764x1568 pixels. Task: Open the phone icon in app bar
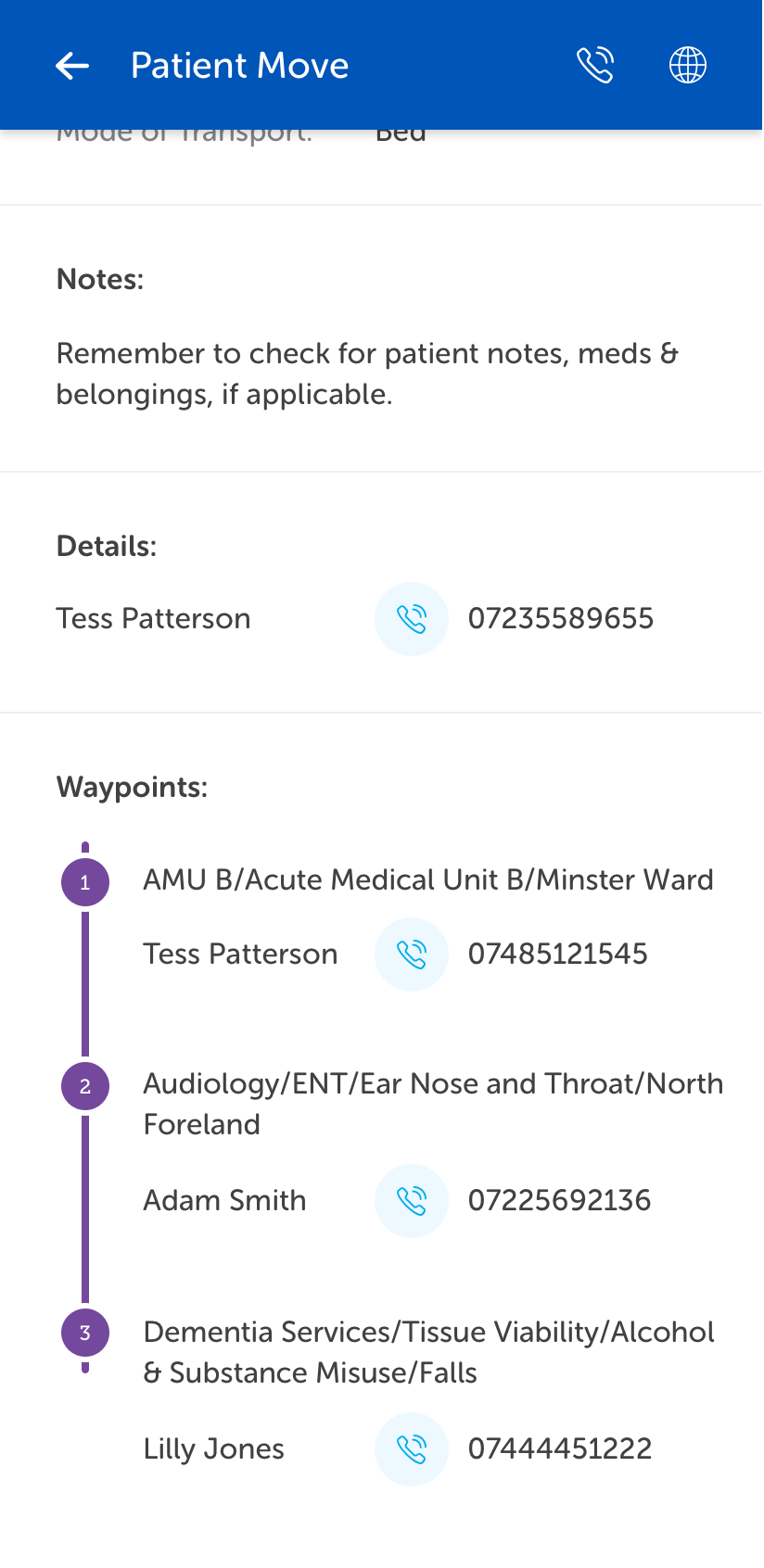click(x=595, y=66)
